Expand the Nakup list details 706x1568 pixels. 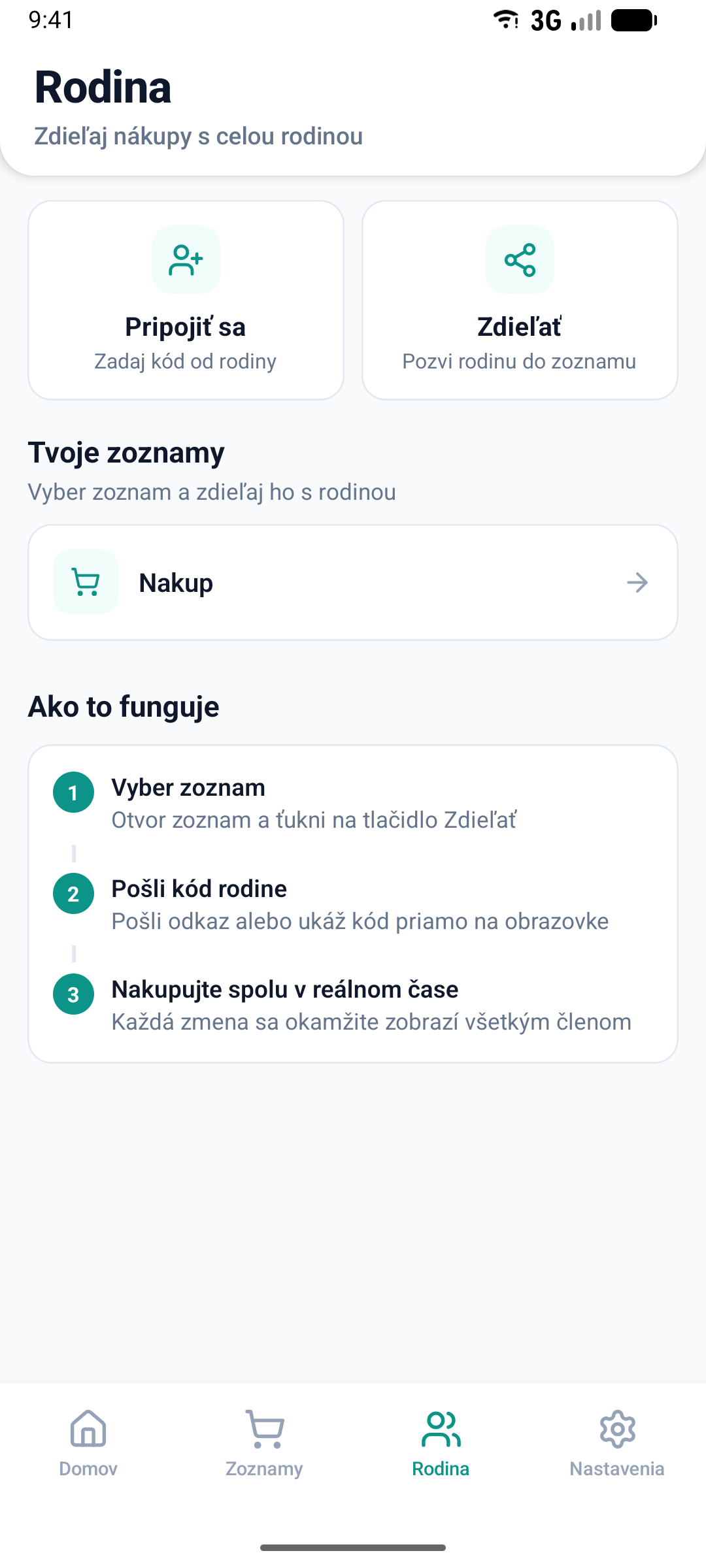pyautogui.click(x=353, y=581)
